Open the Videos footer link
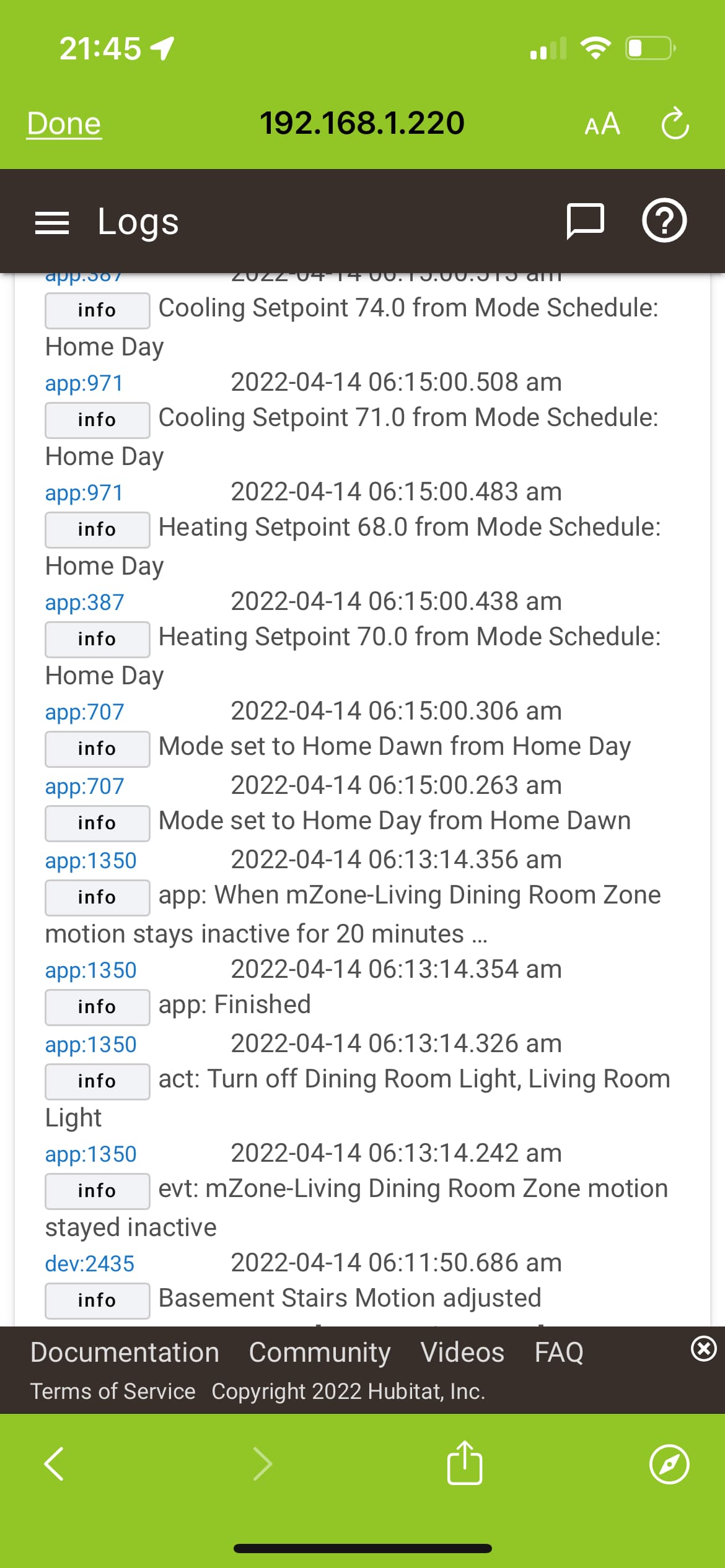 [x=462, y=1352]
